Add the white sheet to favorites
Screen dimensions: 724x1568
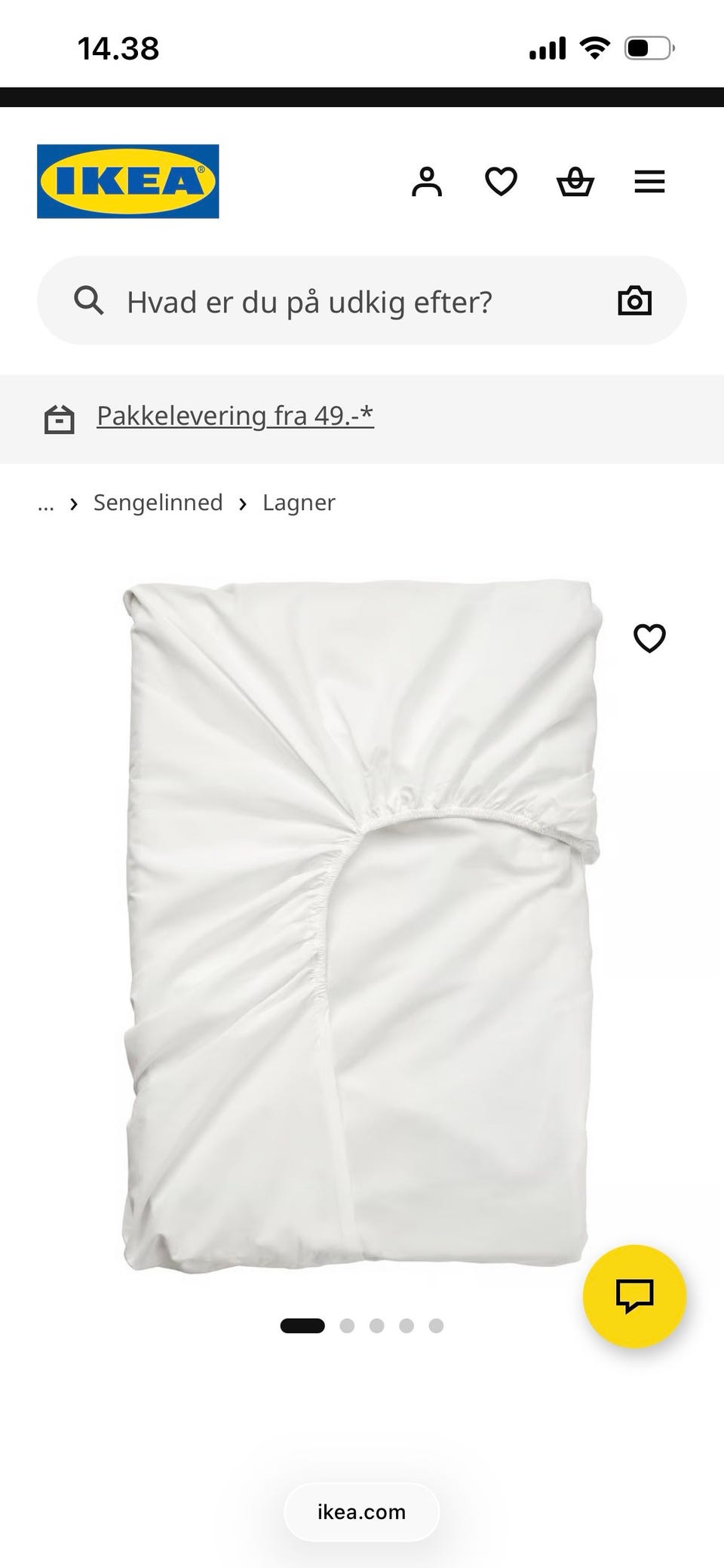pos(649,638)
